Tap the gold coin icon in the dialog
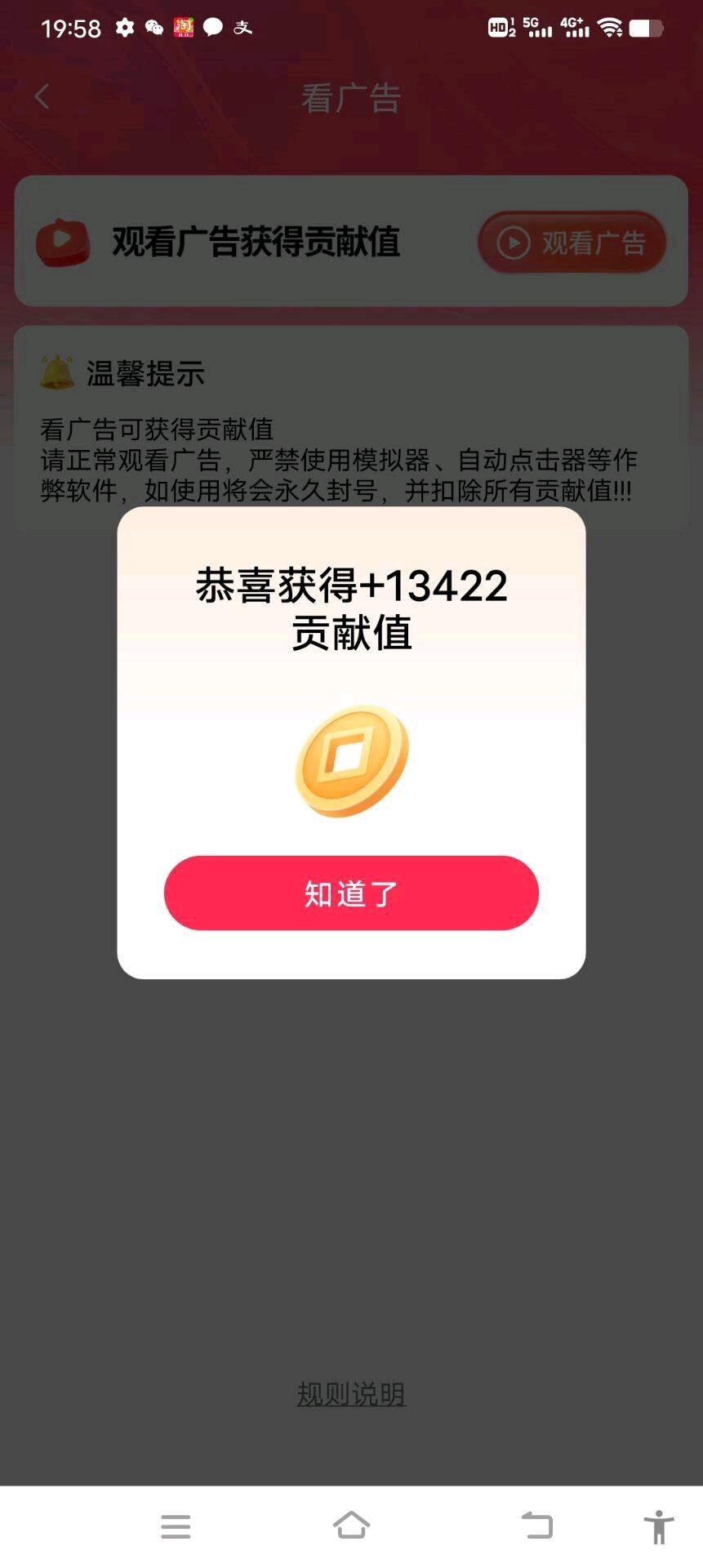Screen dimensions: 703x1568 click(x=349, y=759)
